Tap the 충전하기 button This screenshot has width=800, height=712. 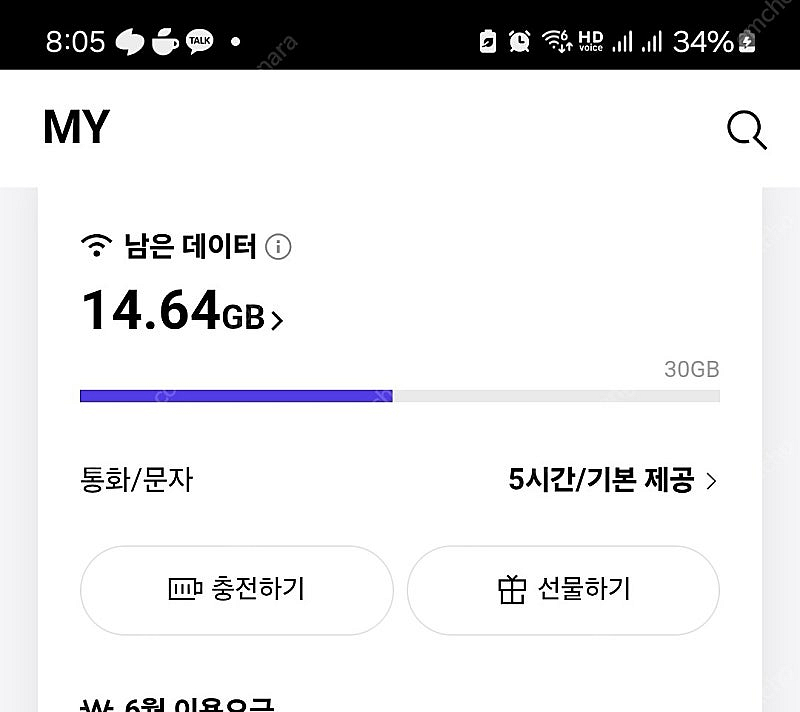236,590
